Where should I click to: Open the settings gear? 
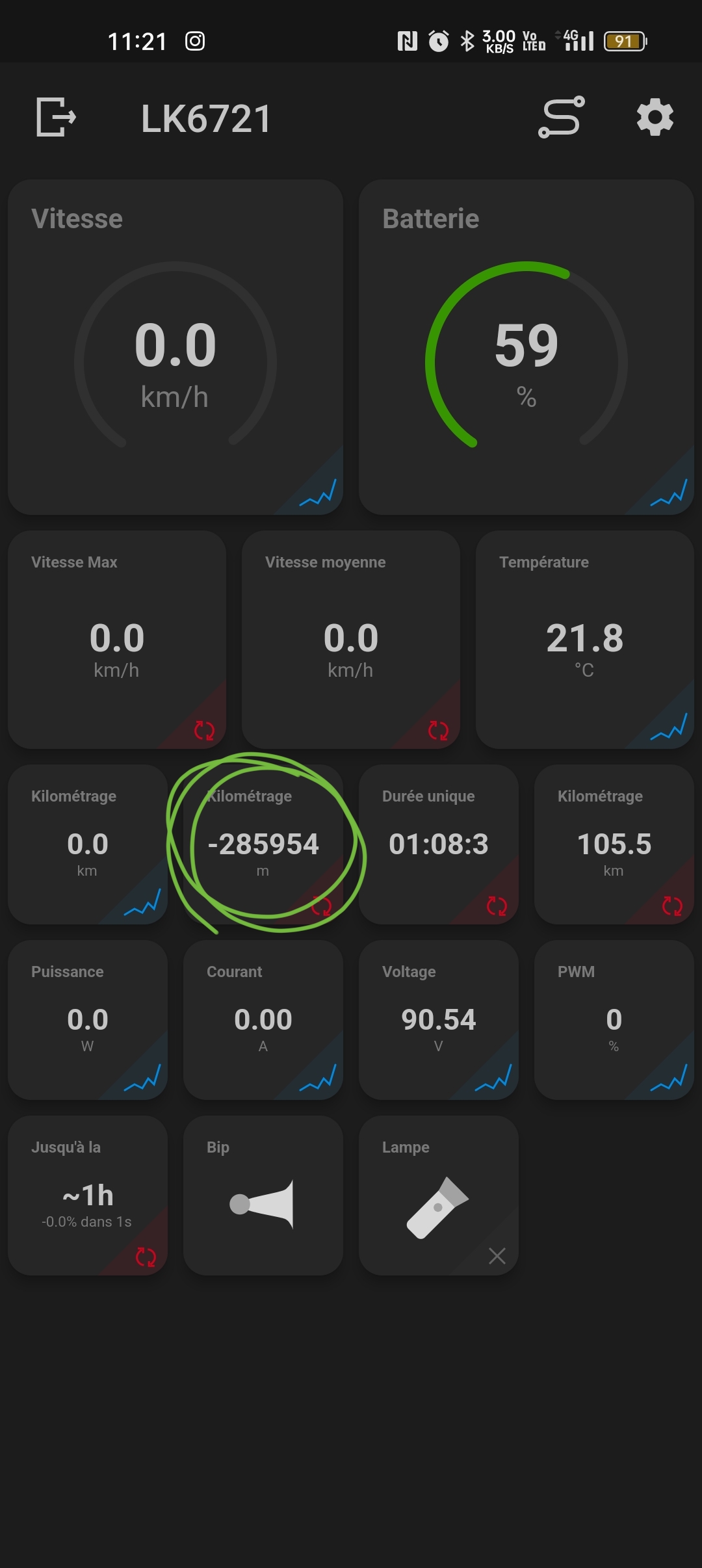click(655, 117)
